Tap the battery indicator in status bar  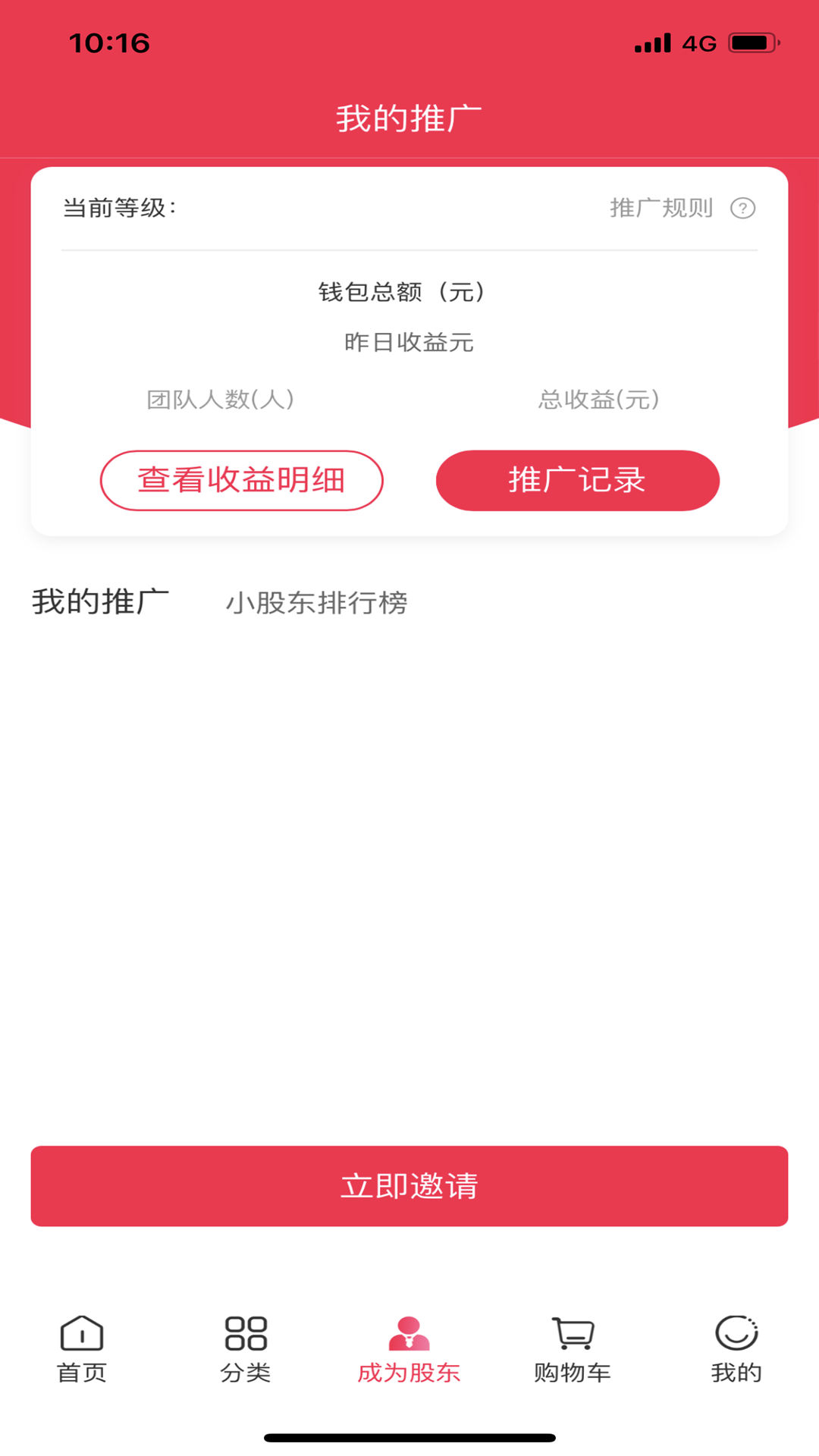click(x=754, y=43)
